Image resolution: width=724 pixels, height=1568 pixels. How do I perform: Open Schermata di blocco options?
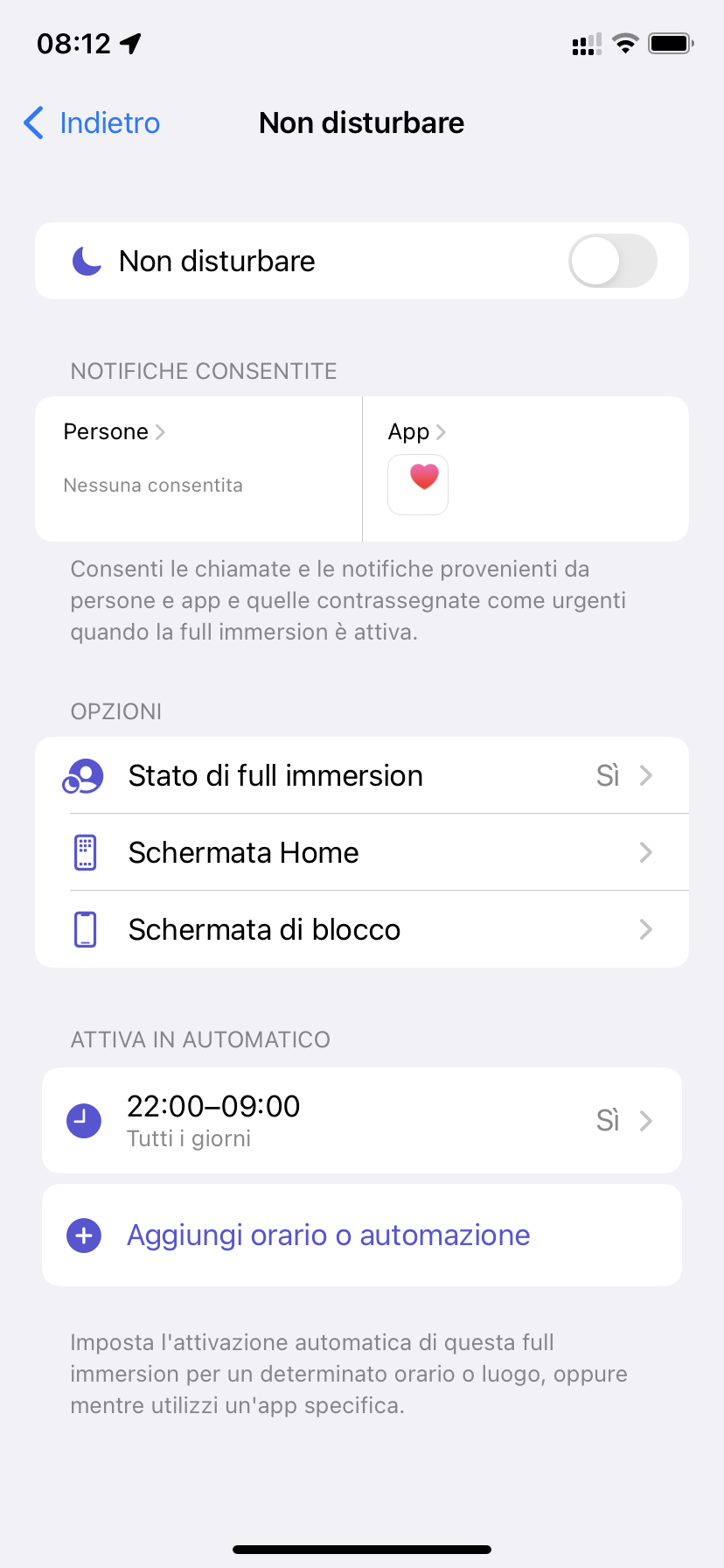362,929
